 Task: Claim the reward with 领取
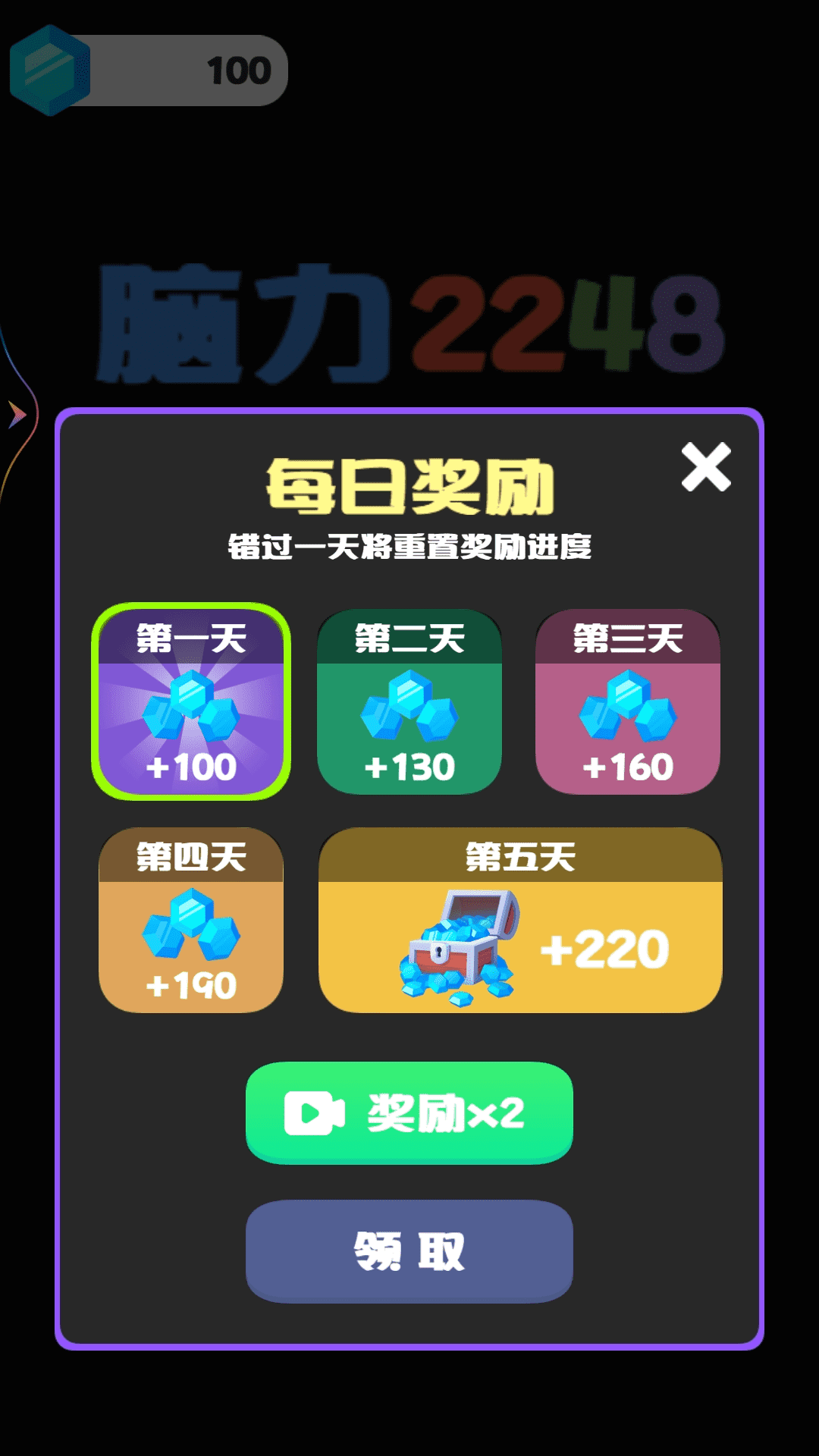[409, 1250]
